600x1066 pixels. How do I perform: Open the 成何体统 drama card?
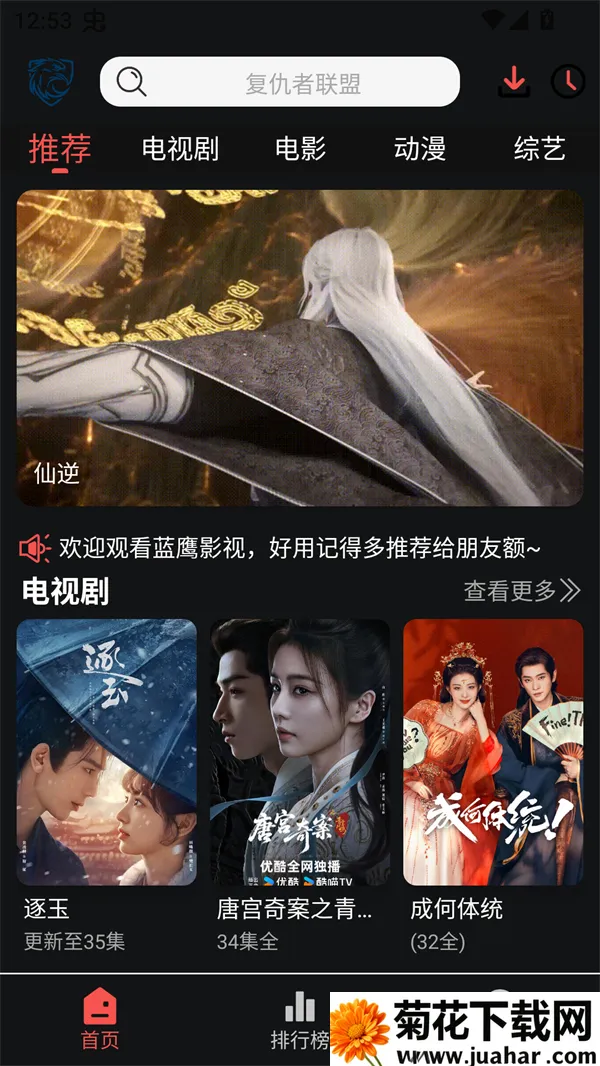[493, 752]
